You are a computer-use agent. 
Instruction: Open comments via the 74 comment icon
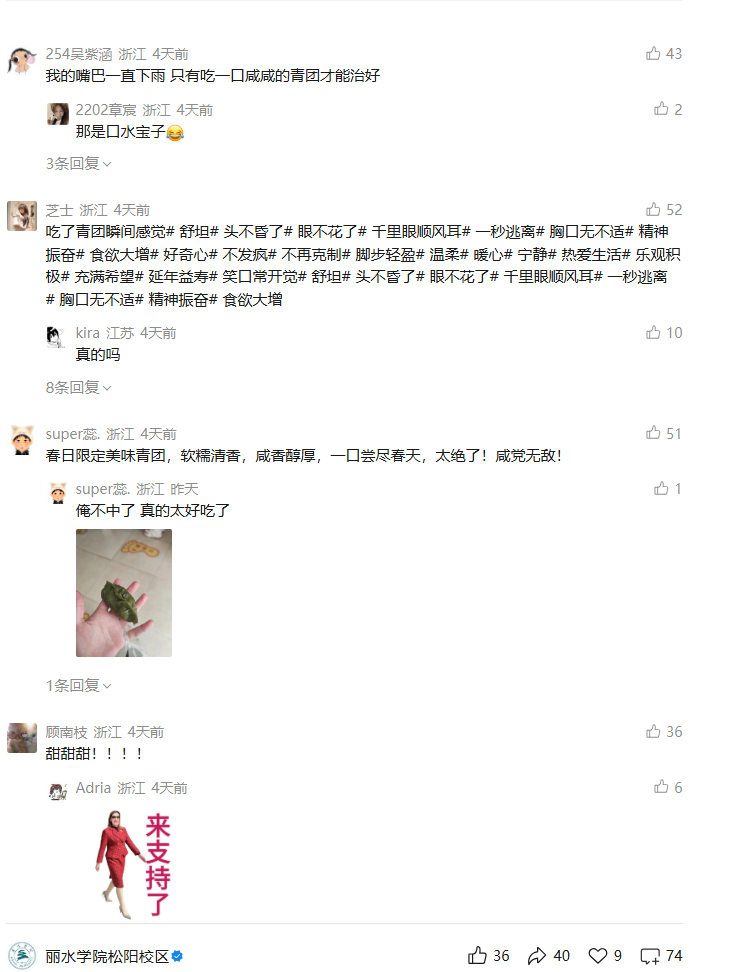[x=650, y=956]
